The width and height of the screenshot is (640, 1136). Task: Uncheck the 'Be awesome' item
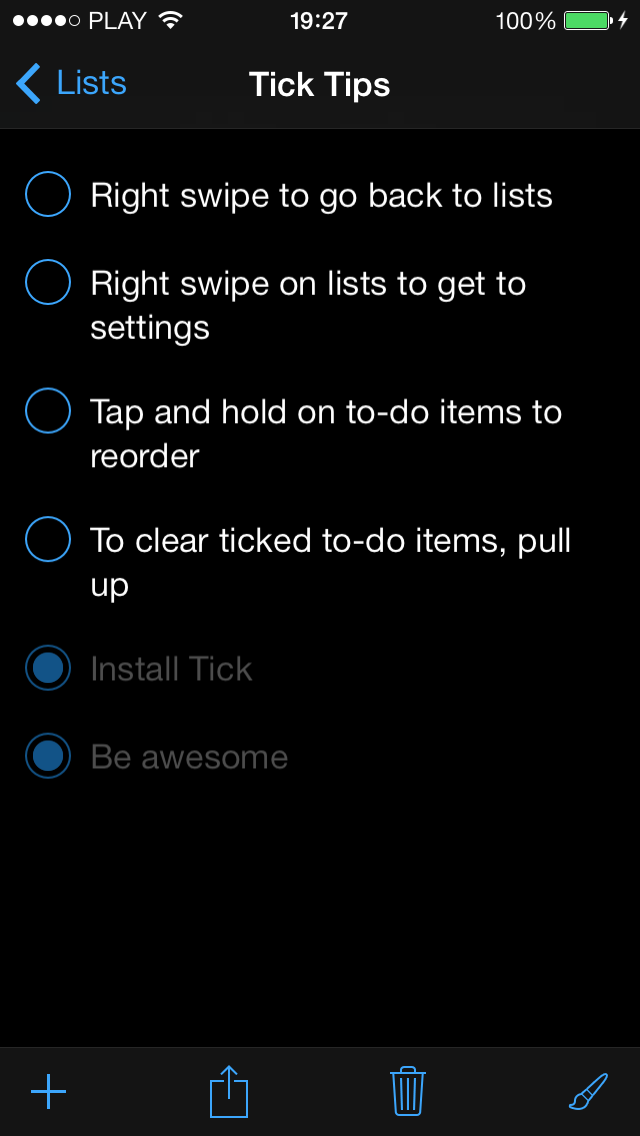[48, 756]
